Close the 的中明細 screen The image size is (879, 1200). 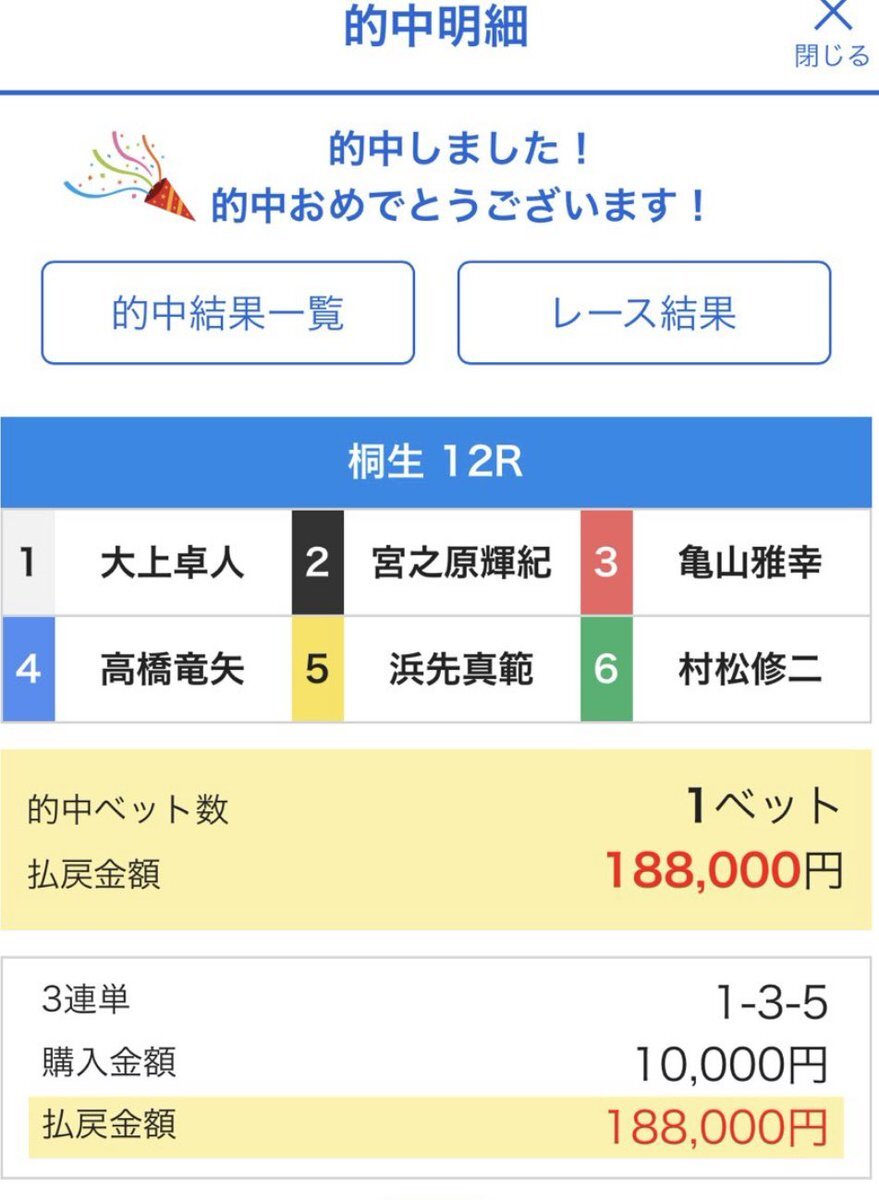(832, 32)
